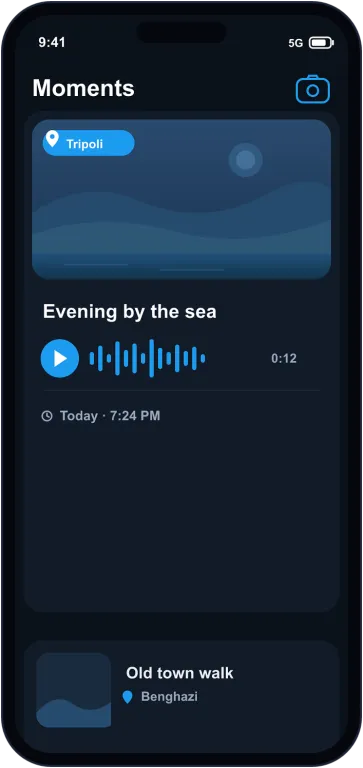Seek within the audio waveform
363x768 pixels.
tap(147, 359)
